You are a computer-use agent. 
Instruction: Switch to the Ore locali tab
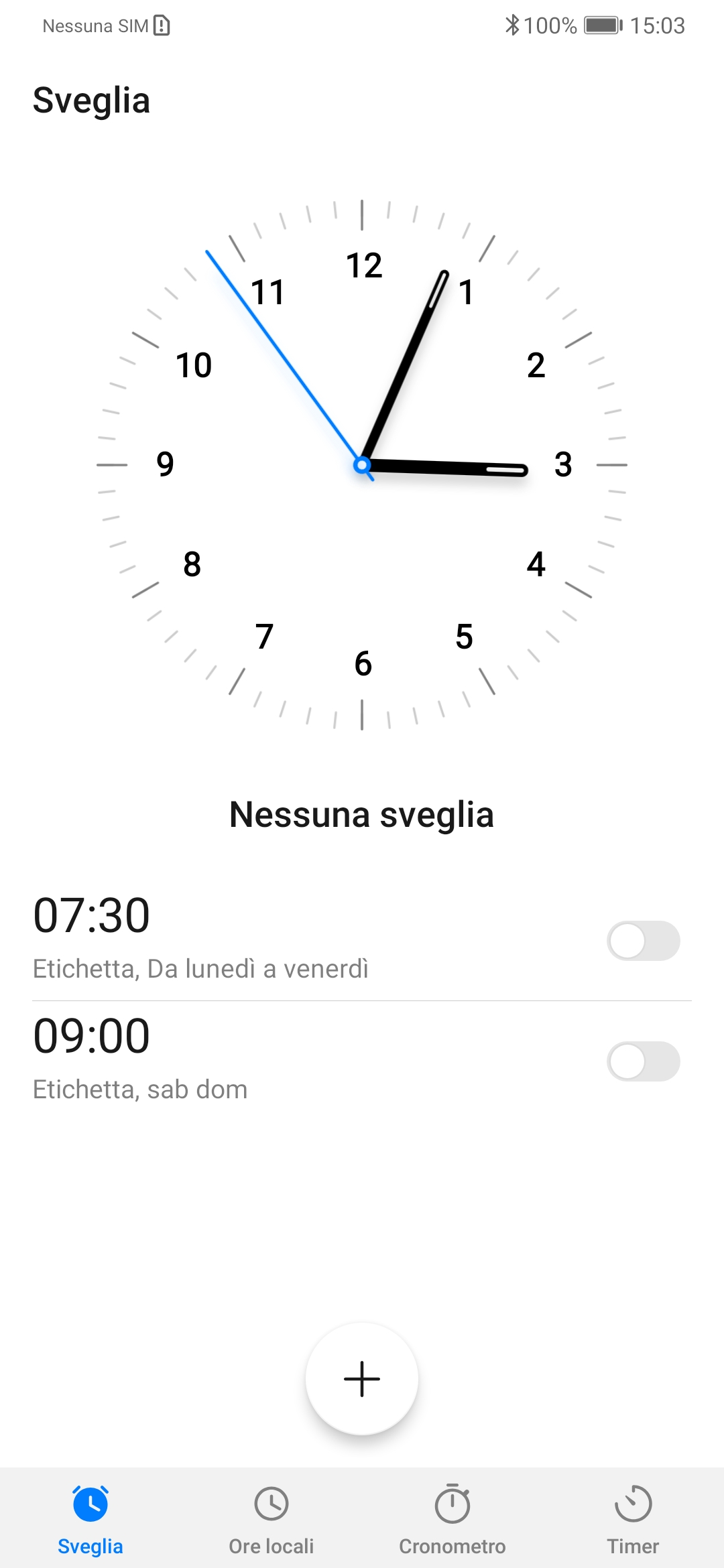coord(271,1519)
